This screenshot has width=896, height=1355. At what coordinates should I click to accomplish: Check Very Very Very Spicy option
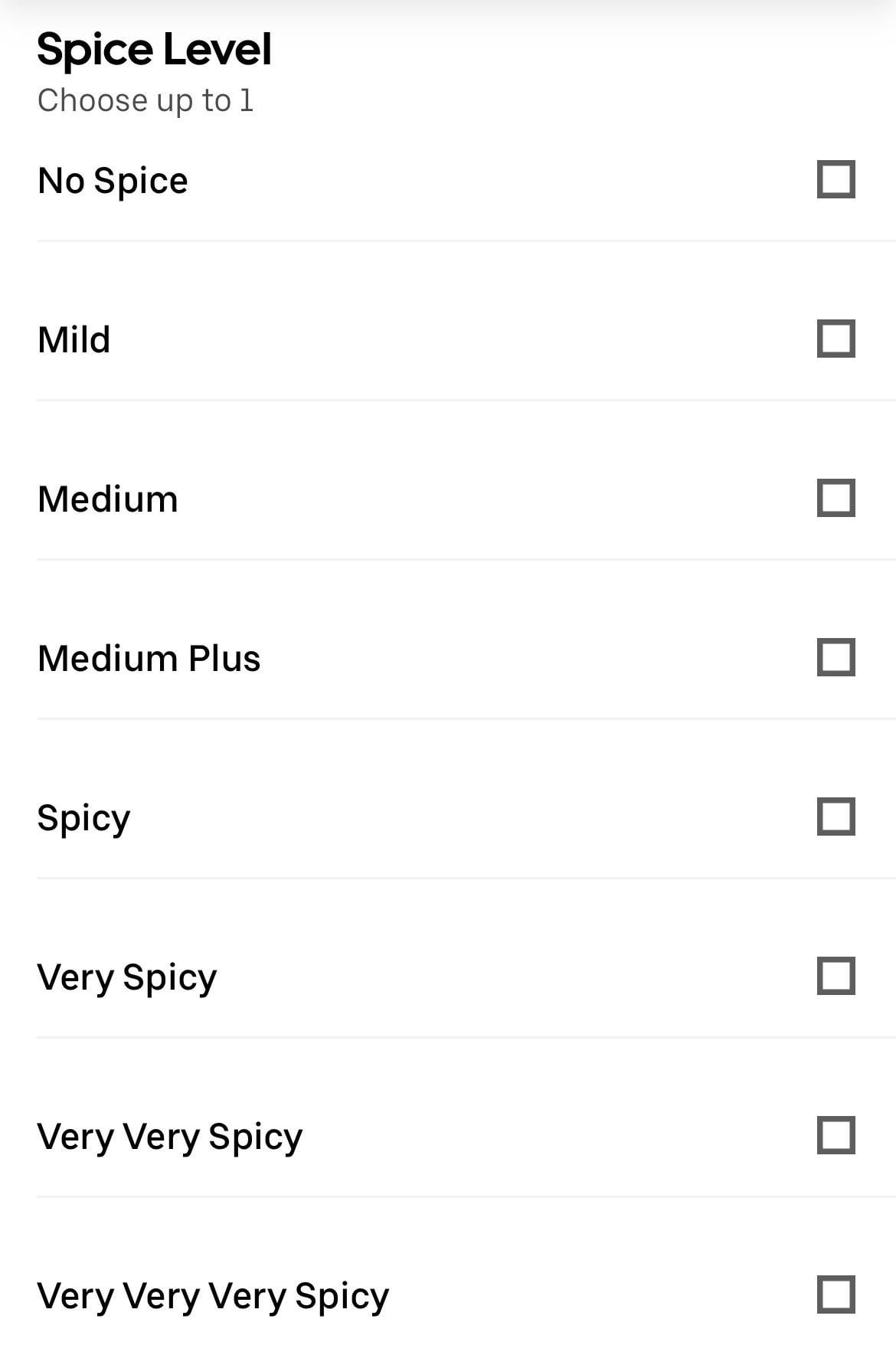836,1295
